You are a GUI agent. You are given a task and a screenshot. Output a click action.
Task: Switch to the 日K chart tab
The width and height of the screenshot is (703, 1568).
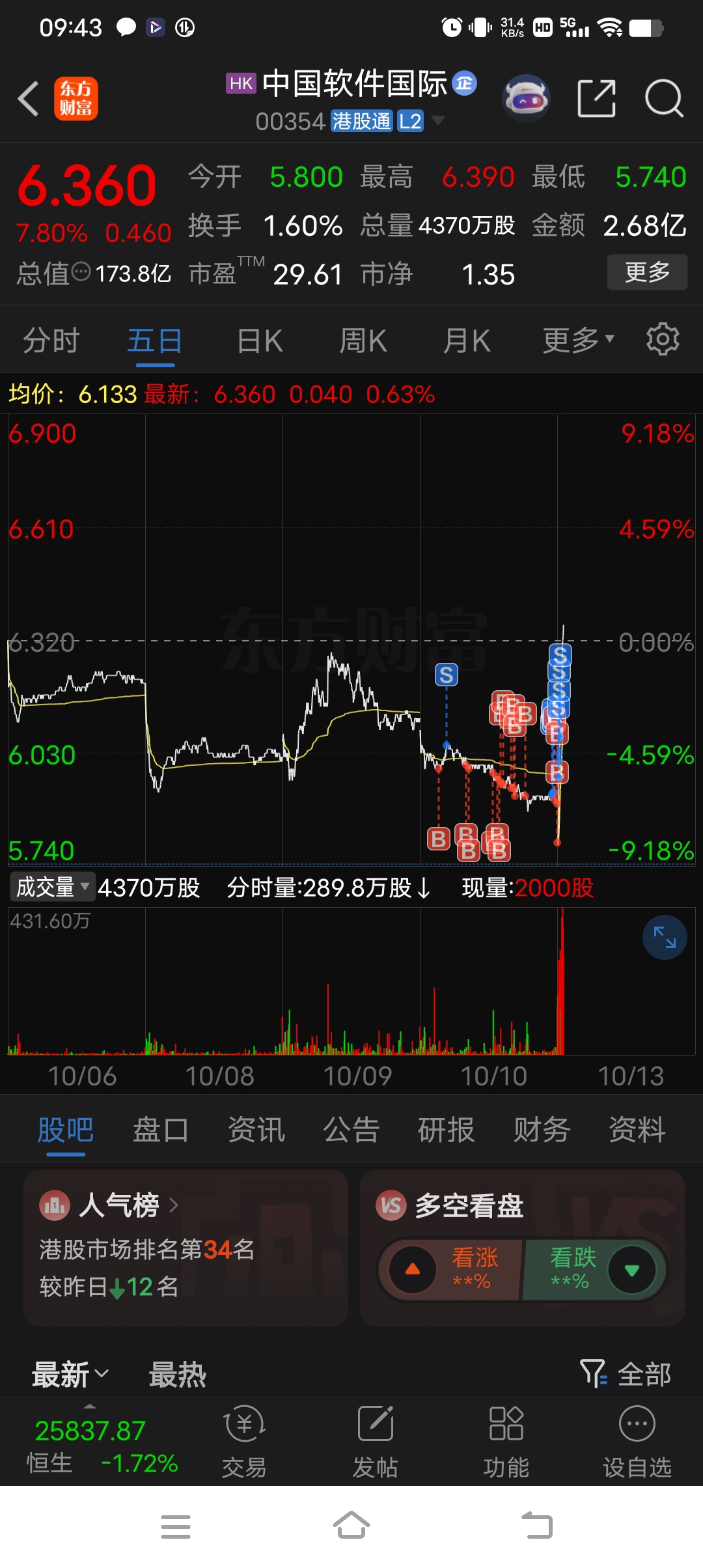click(260, 341)
